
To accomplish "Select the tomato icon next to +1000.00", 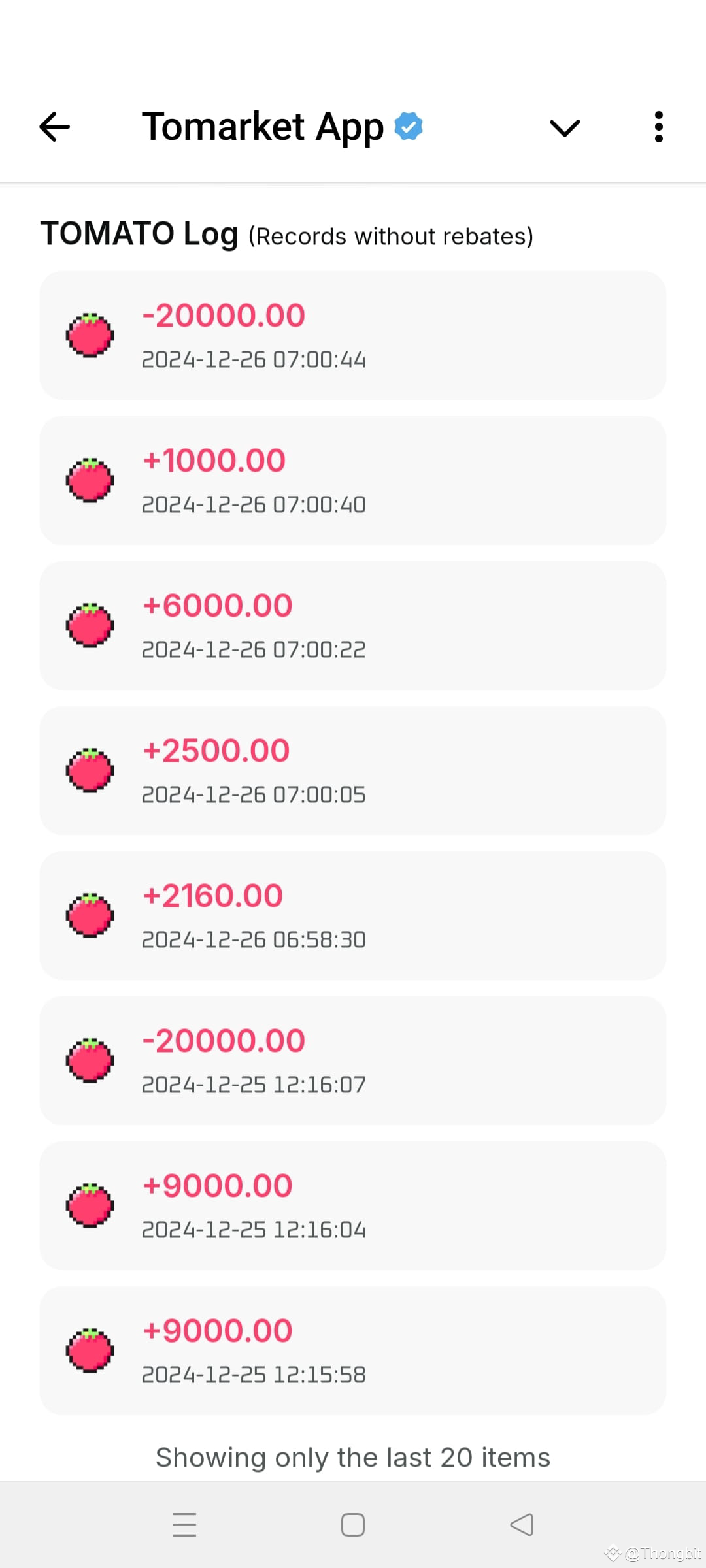I will (x=90, y=480).
